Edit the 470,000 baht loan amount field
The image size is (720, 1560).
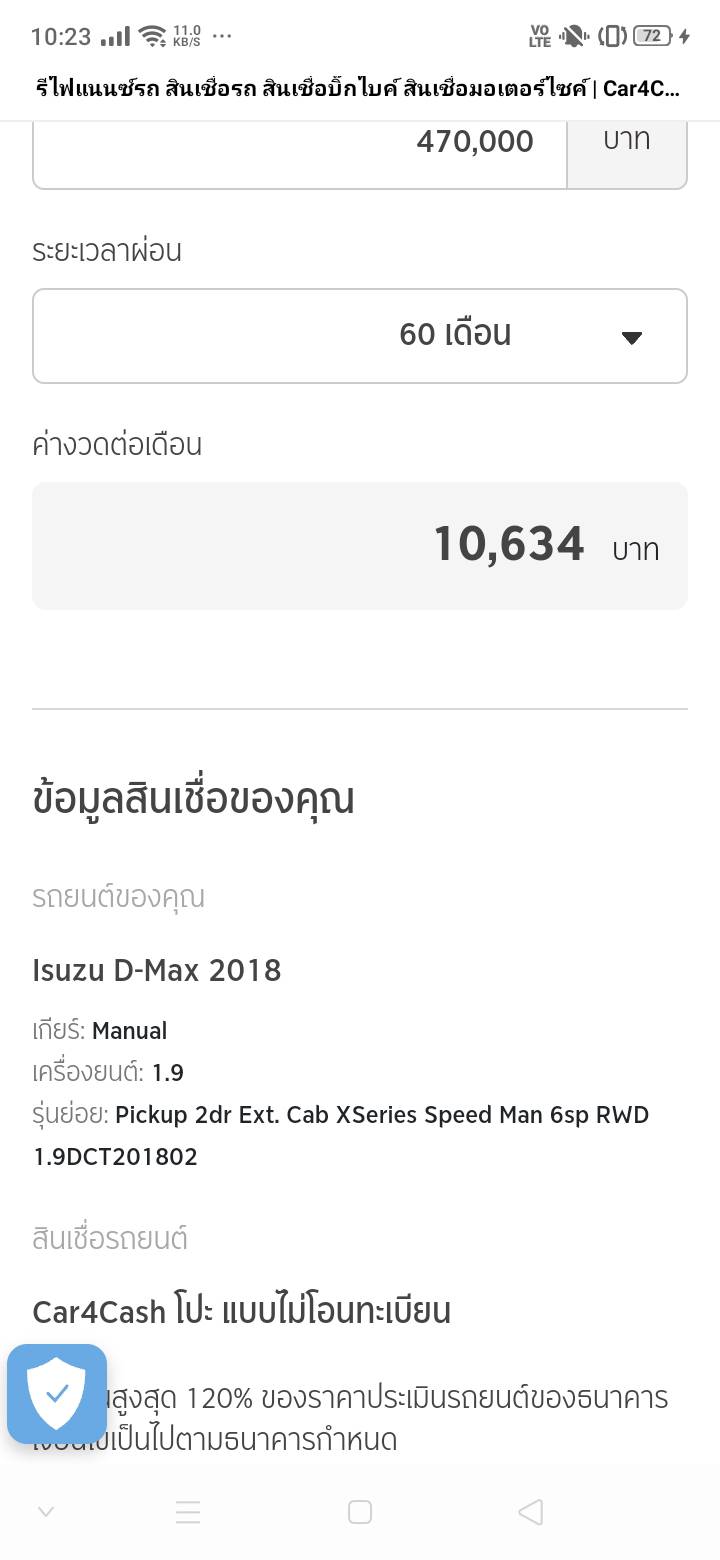coord(300,143)
